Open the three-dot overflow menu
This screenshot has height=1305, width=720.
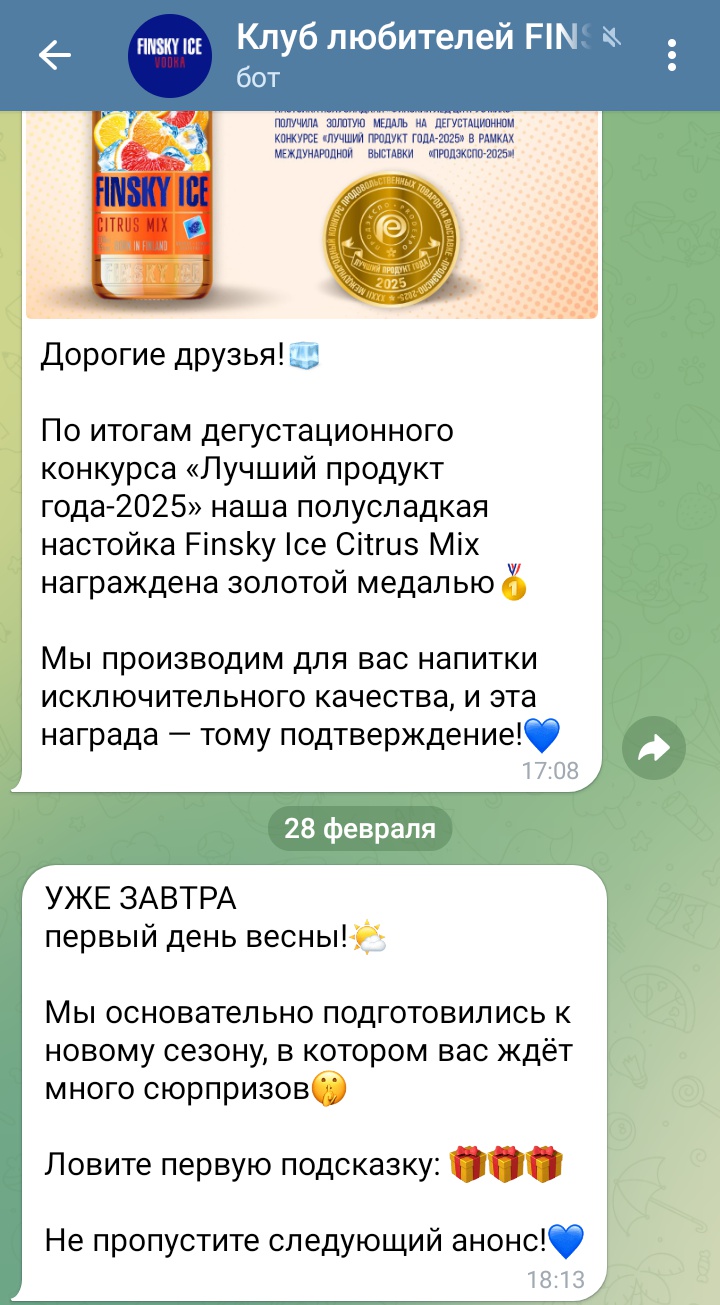[x=672, y=56]
